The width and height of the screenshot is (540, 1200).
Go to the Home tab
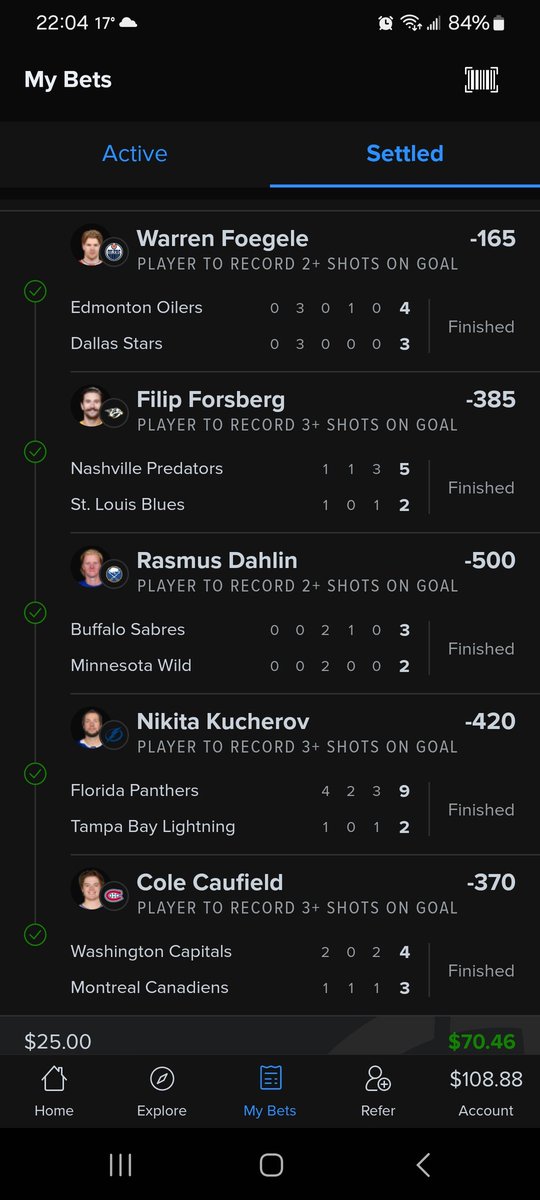point(54,1091)
